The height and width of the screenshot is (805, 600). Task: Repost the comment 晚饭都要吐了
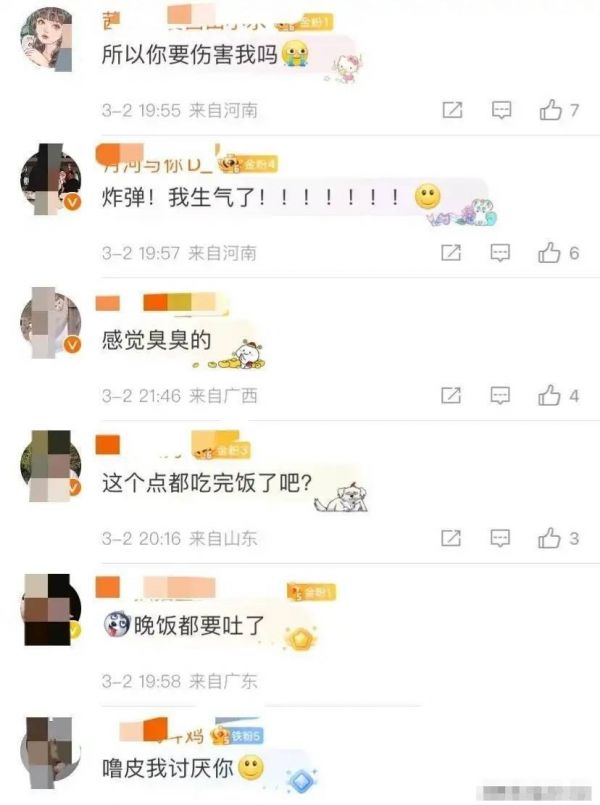coord(452,682)
